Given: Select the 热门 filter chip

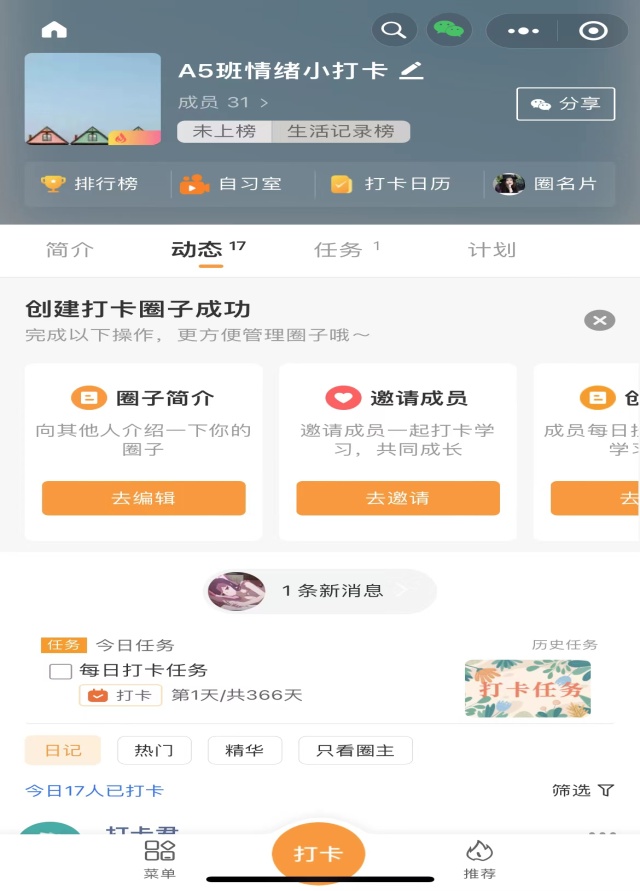Looking at the screenshot, I should tap(154, 750).
